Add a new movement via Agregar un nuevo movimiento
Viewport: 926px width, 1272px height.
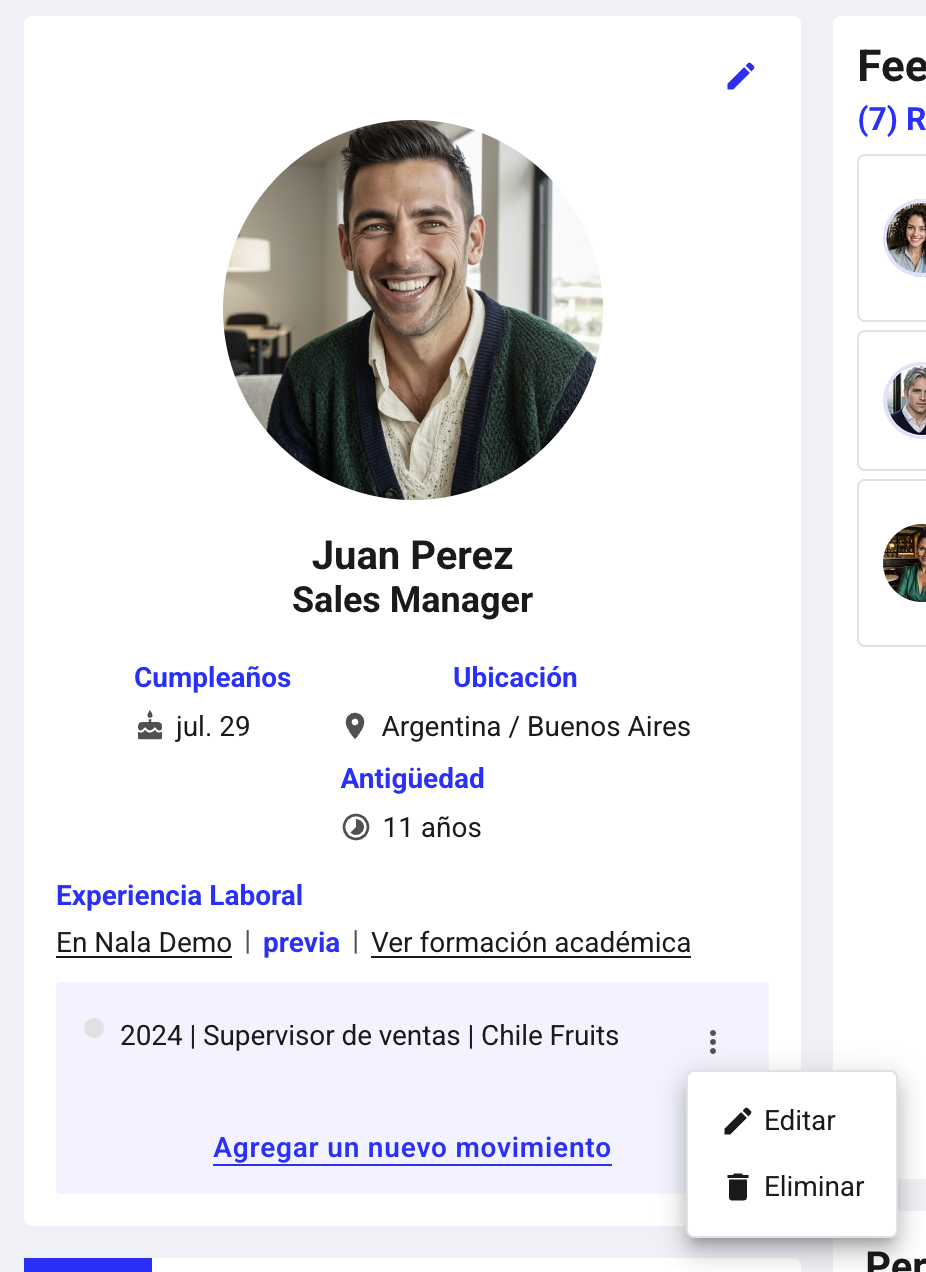pos(412,1147)
